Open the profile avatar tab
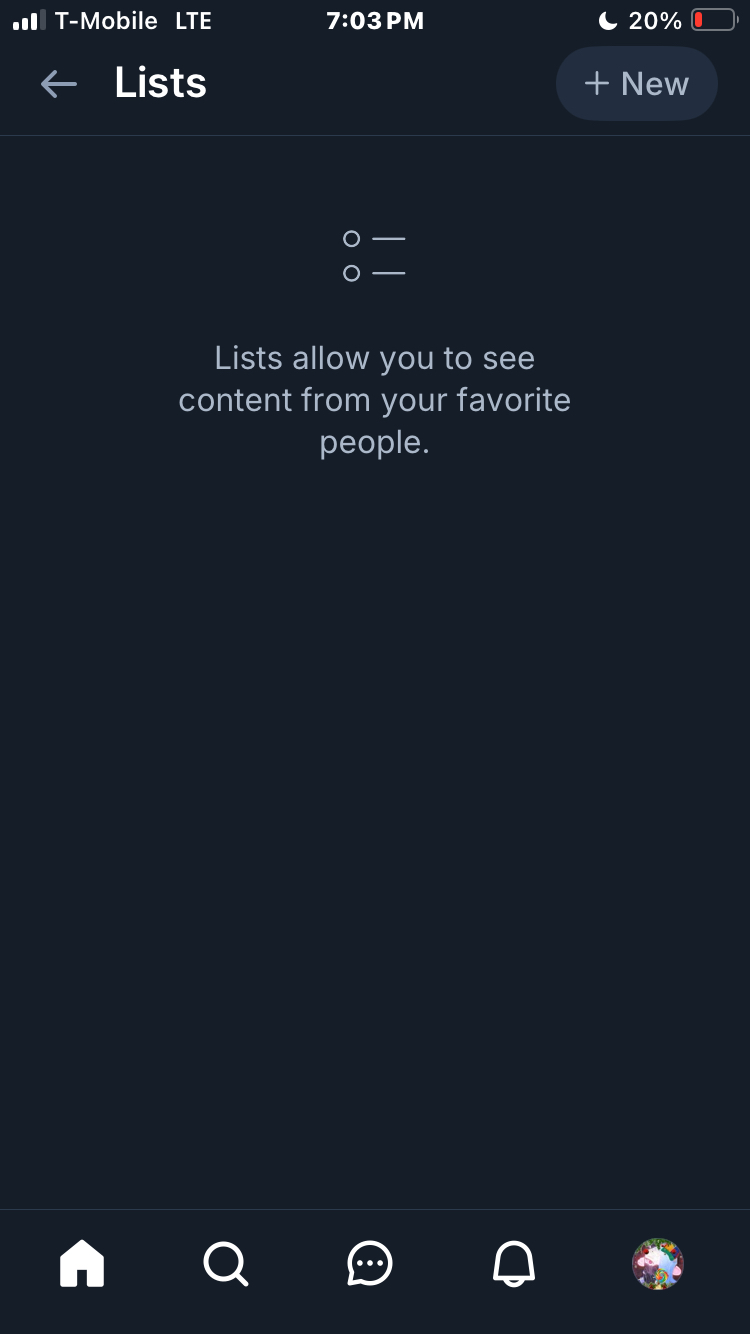Viewport: 750px width, 1334px height. pyautogui.click(x=658, y=1264)
